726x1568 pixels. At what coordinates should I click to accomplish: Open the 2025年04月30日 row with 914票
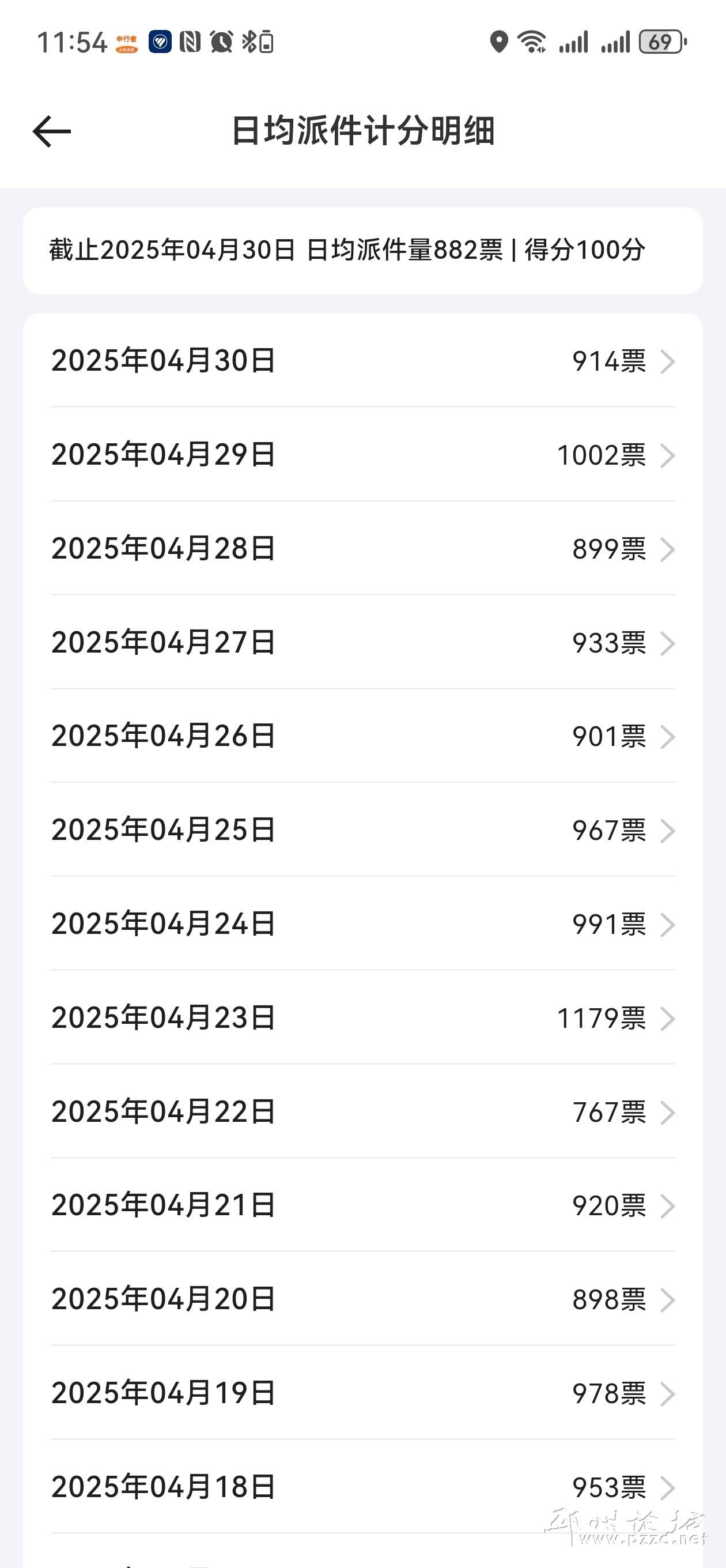362,361
